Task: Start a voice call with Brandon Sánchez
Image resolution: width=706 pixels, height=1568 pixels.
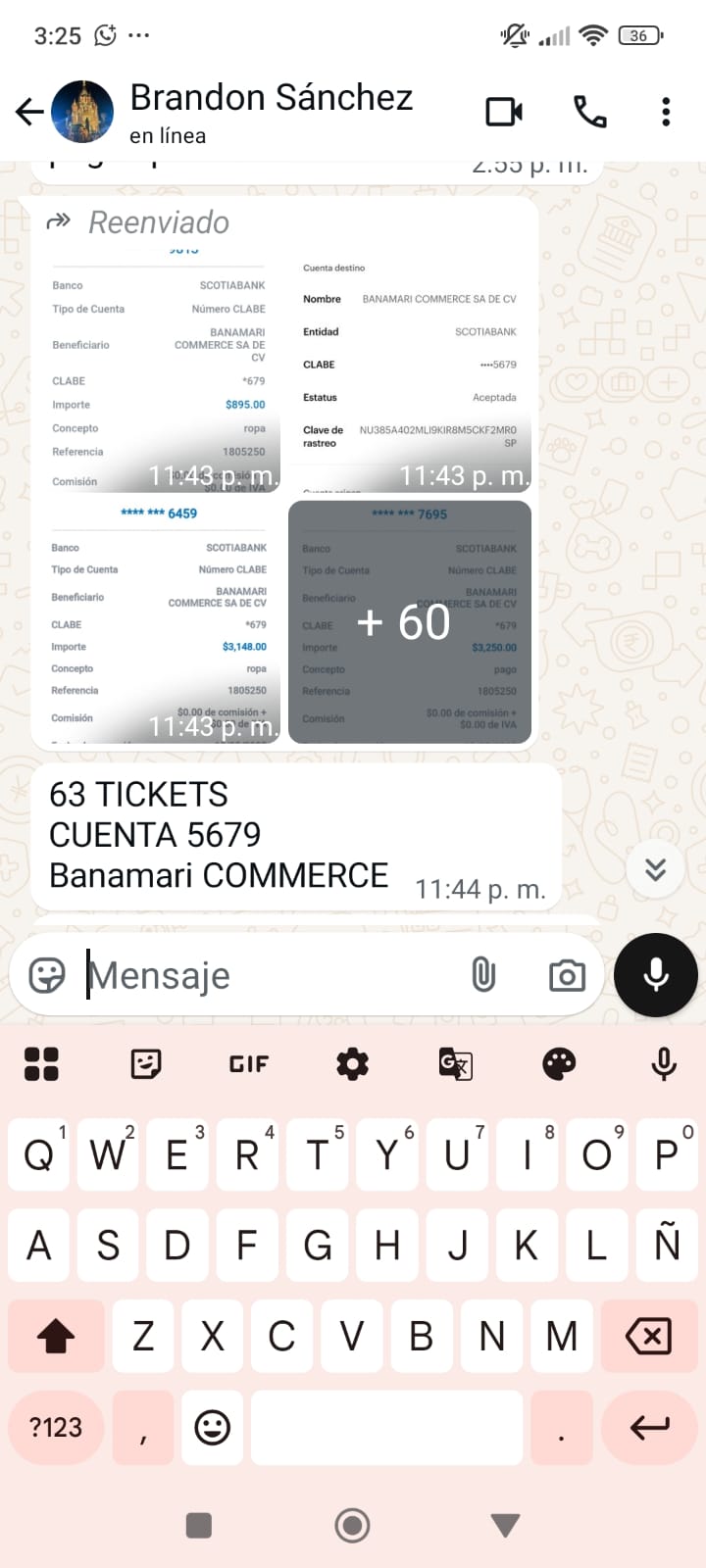Action: 590,112
